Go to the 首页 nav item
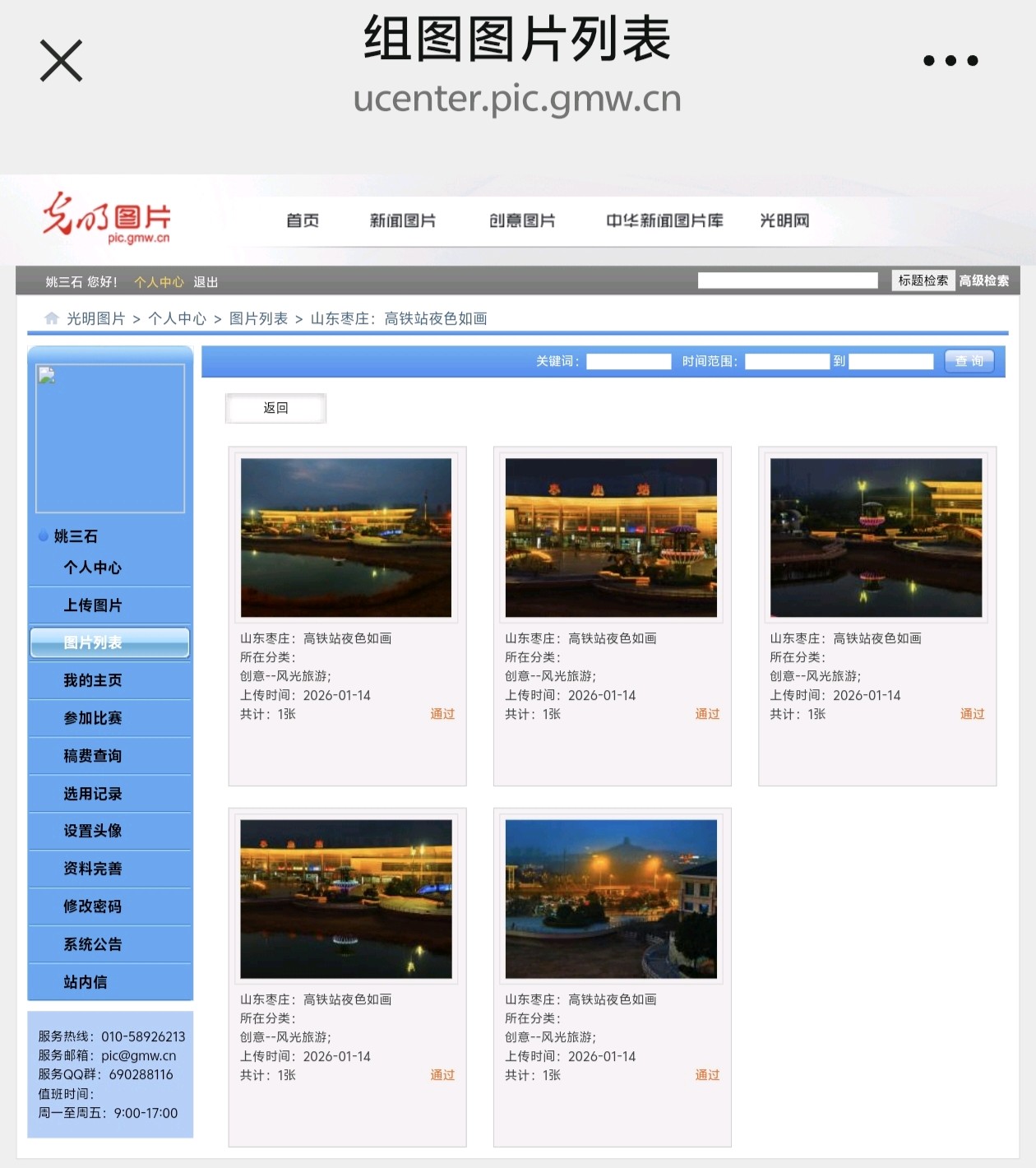 pos(303,220)
